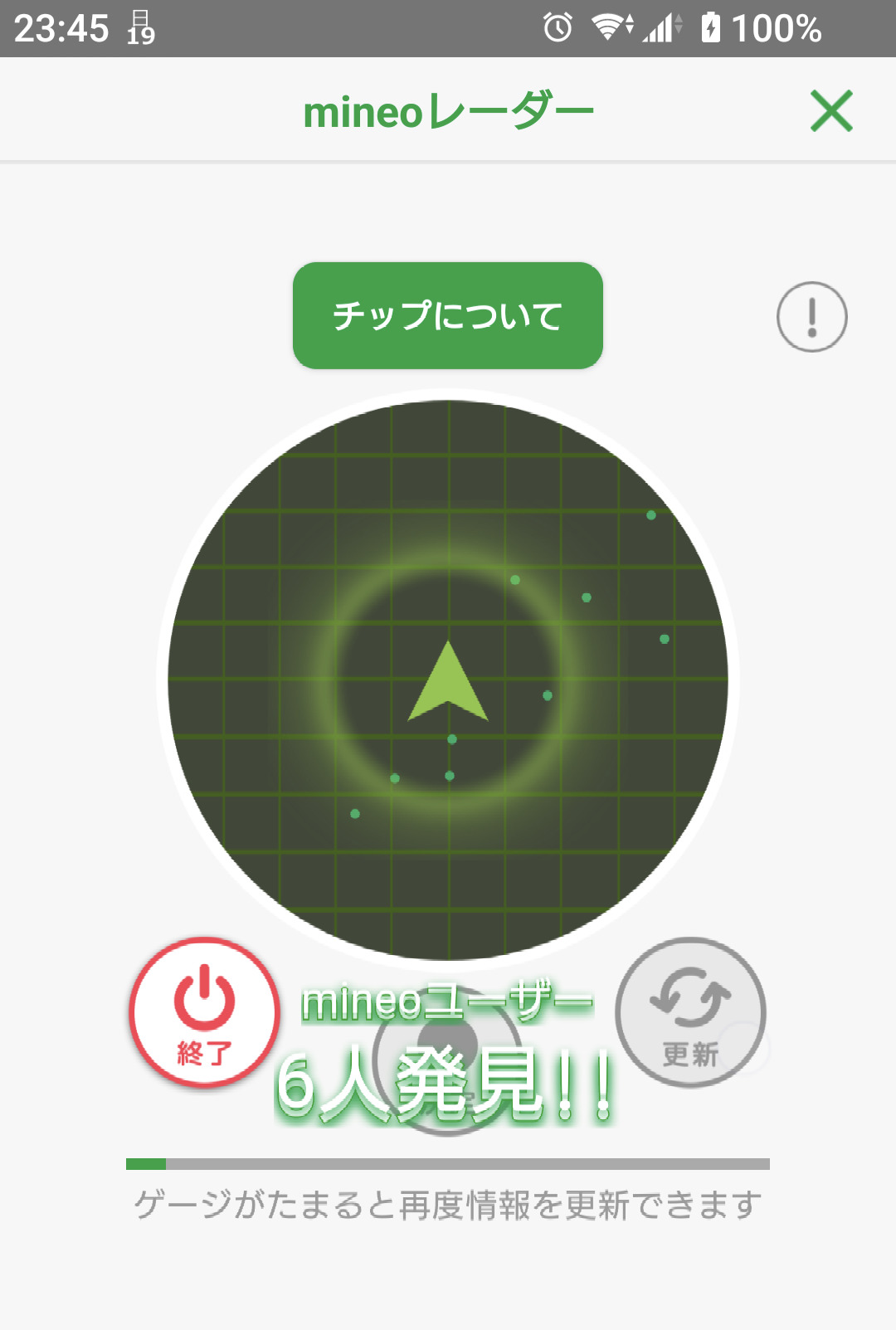Tap the red 終了 power button
896x1330 pixels.
[x=204, y=1012]
